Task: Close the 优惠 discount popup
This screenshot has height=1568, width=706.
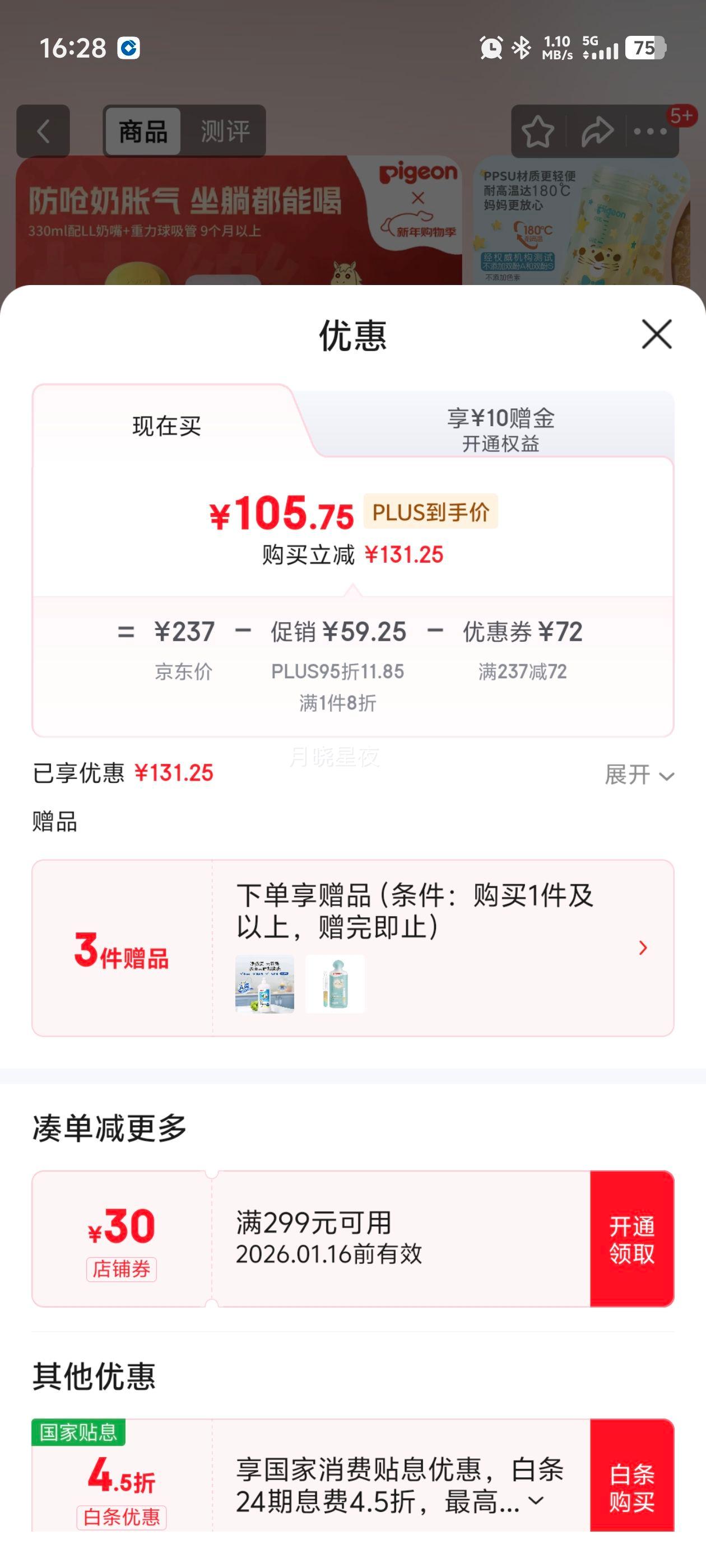Action: point(656,335)
